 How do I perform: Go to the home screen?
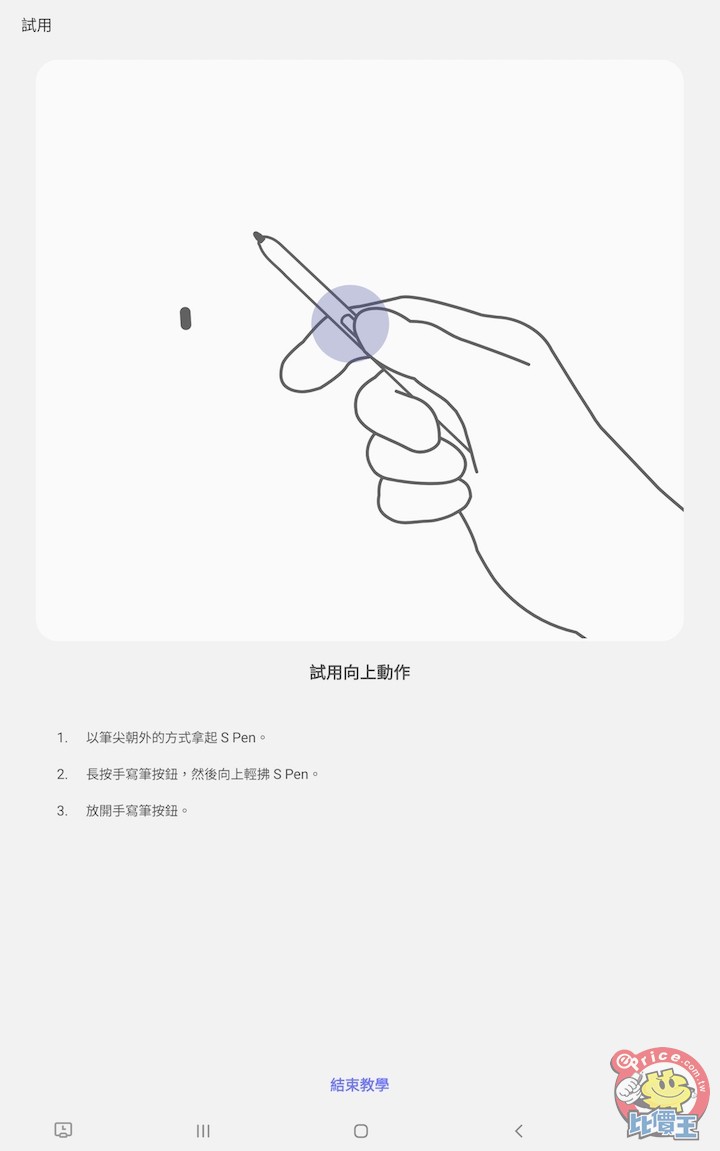click(361, 1131)
